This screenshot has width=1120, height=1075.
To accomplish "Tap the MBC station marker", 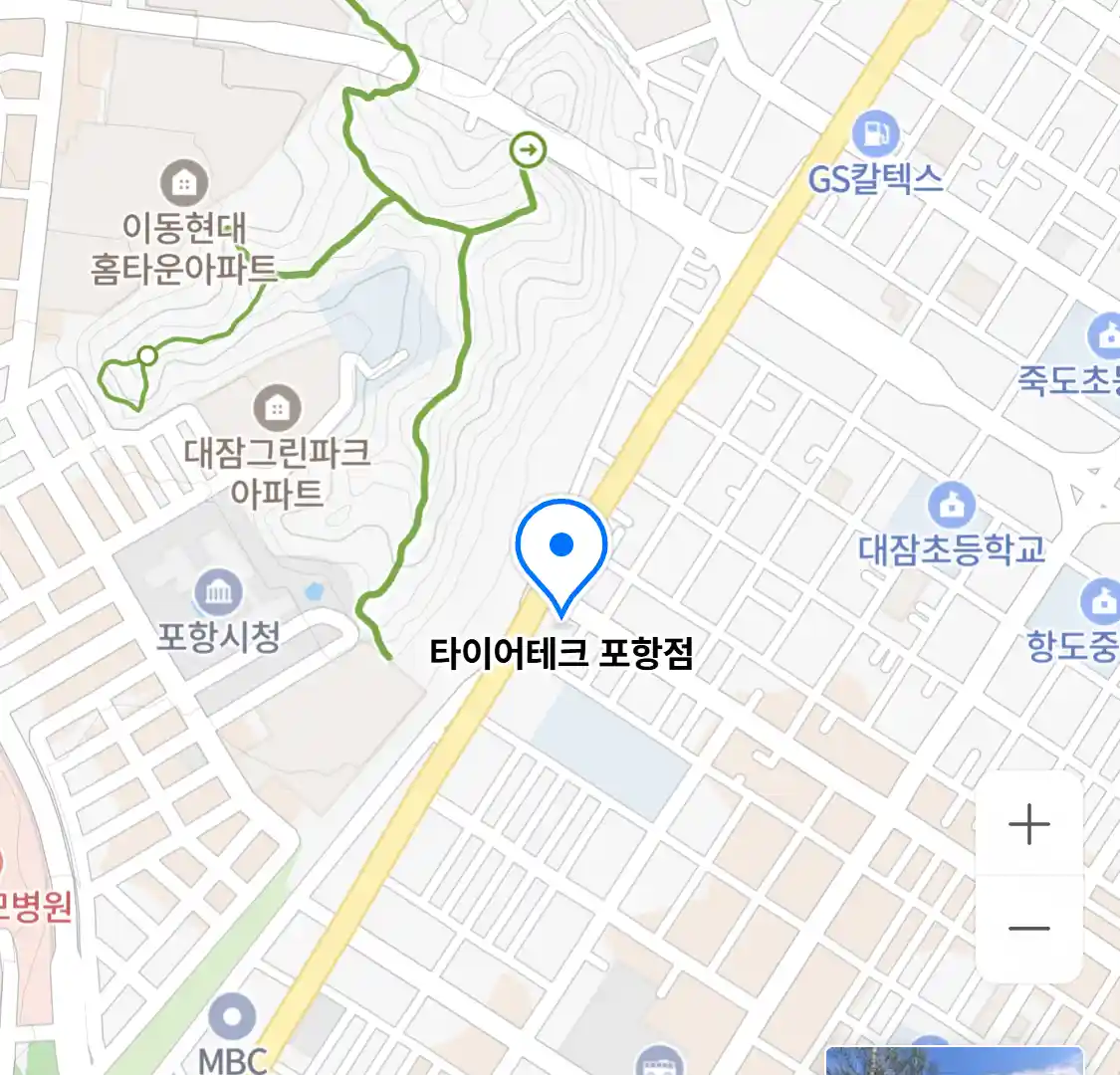I will click(x=233, y=1018).
